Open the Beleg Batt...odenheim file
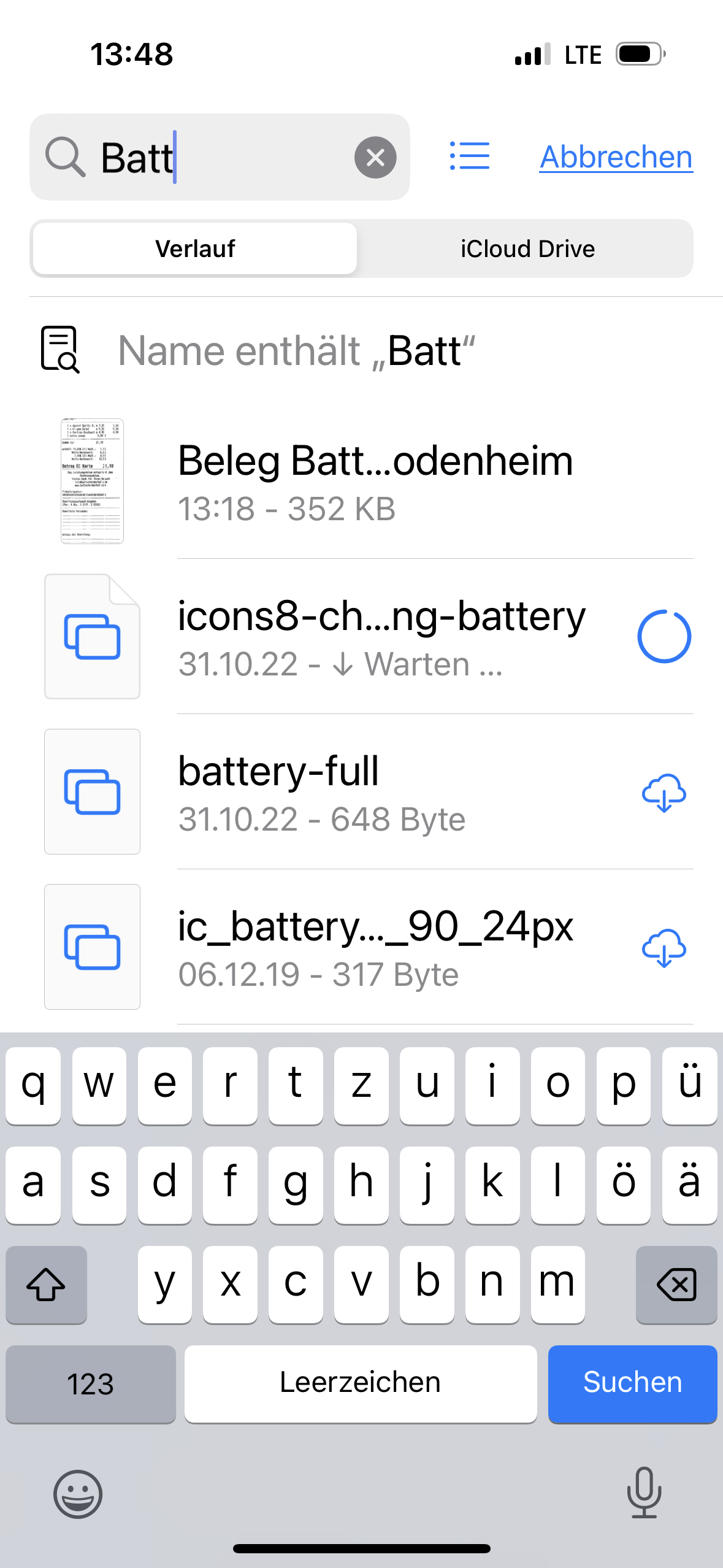Screen dimensions: 723x1568 pyautogui.click(x=375, y=481)
